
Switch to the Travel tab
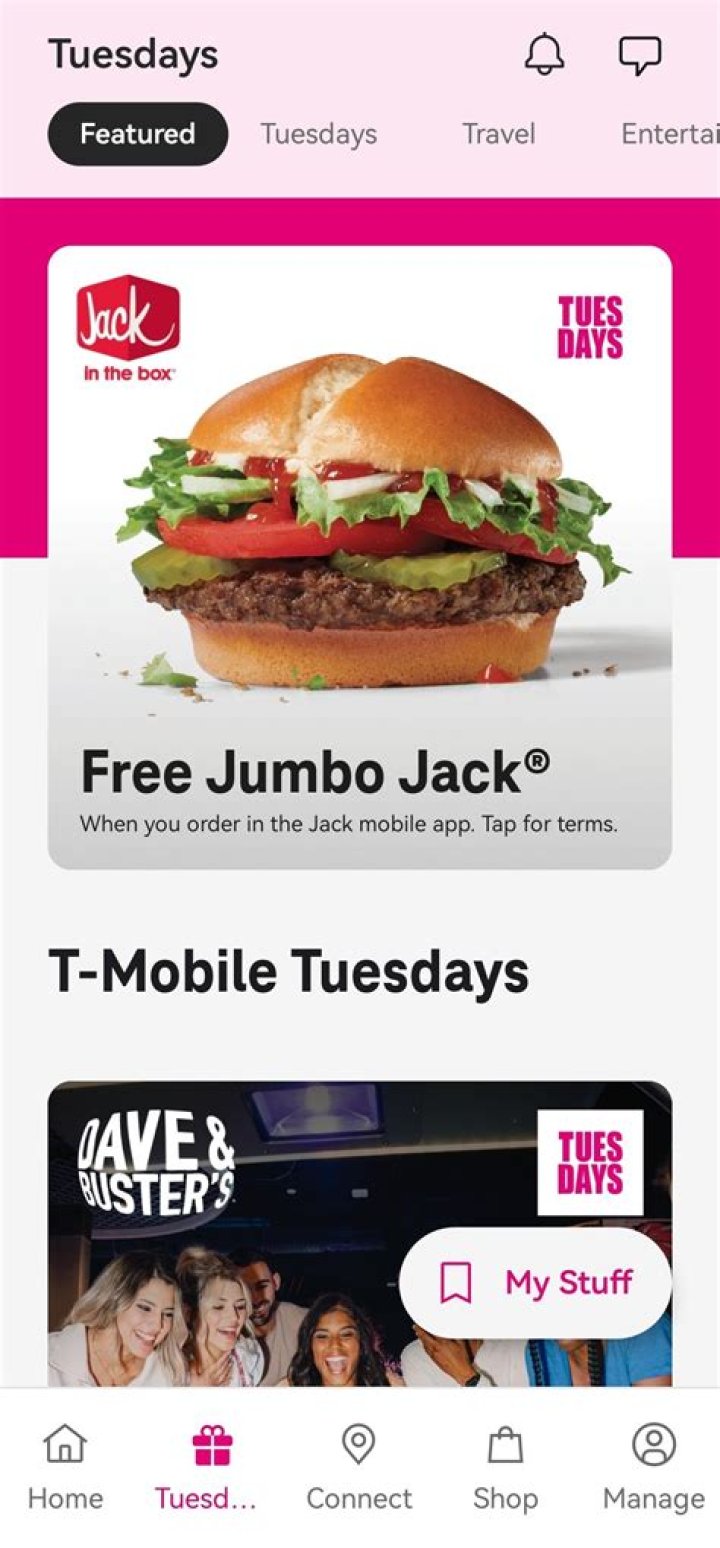click(498, 134)
